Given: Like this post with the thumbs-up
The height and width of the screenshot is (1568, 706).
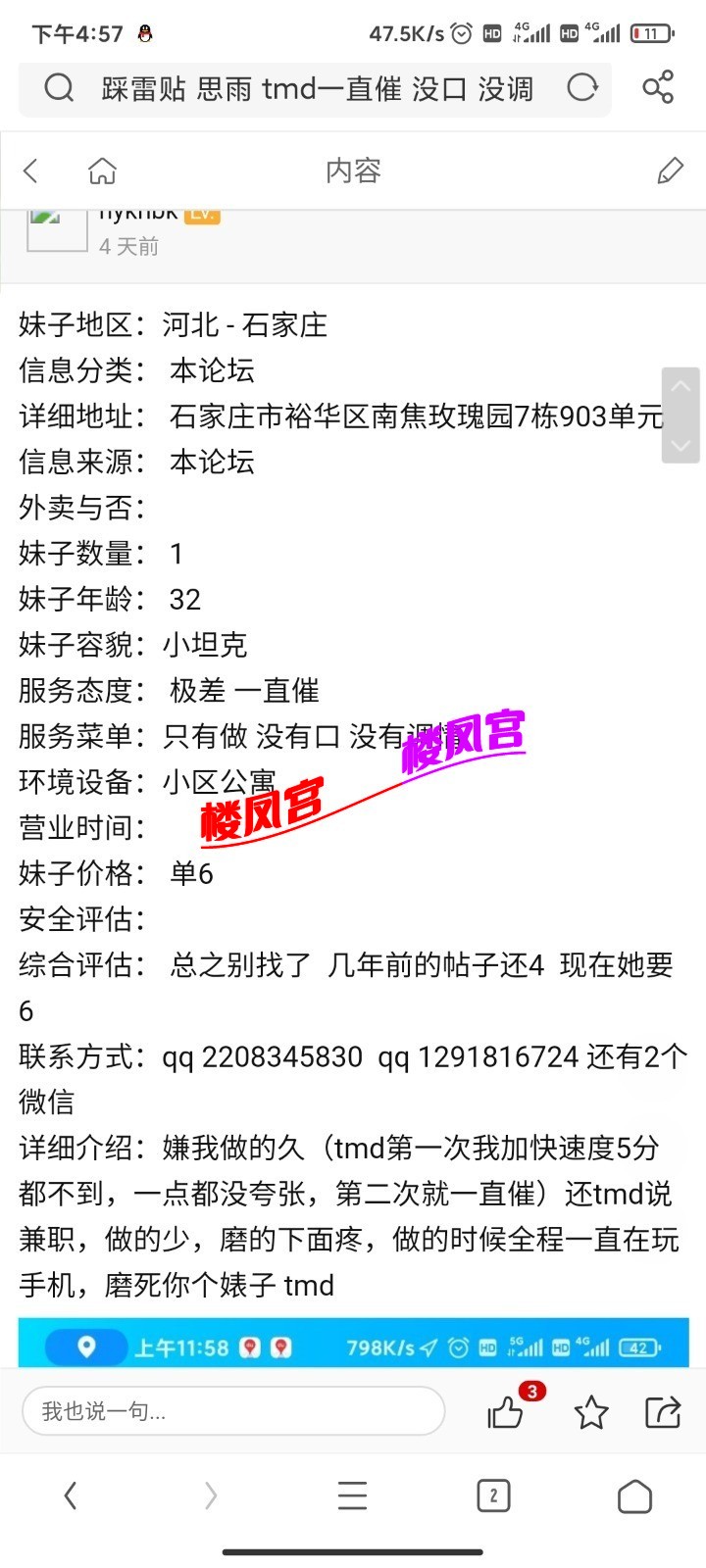Looking at the screenshot, I should (506, 1412).
